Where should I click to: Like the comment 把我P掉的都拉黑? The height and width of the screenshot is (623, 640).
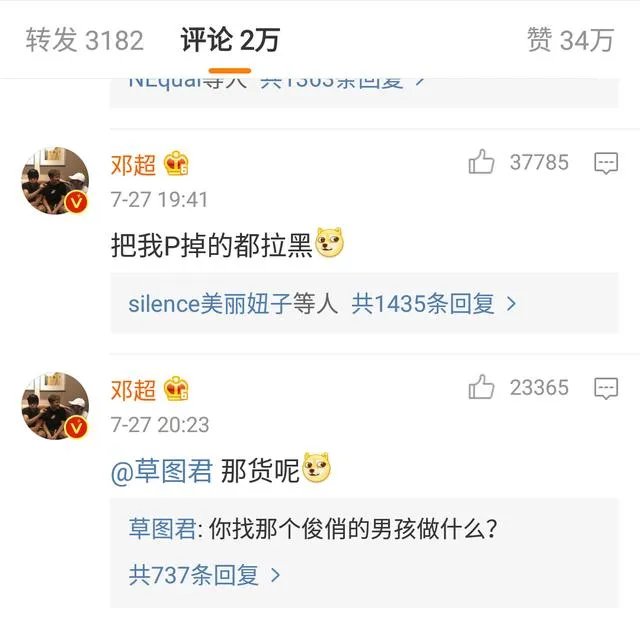click(482, 163)
